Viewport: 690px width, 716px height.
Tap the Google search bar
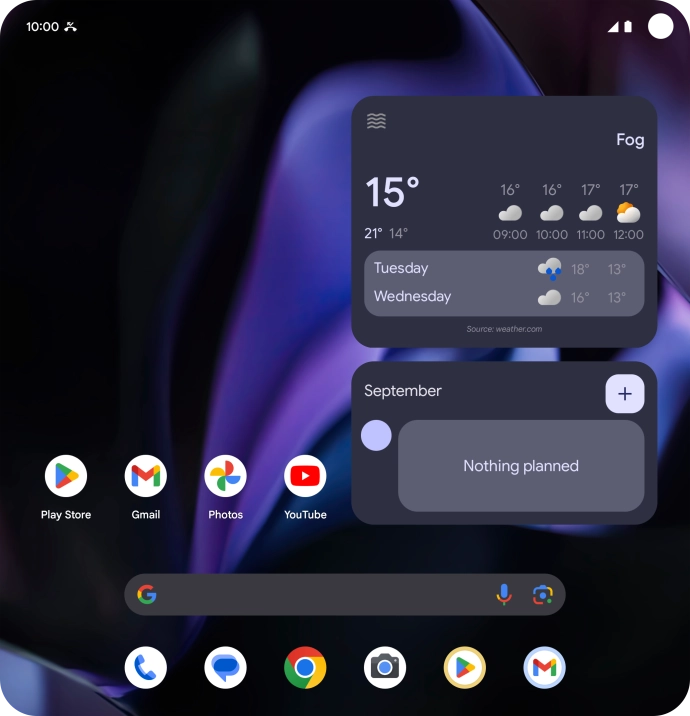[320, 595]
